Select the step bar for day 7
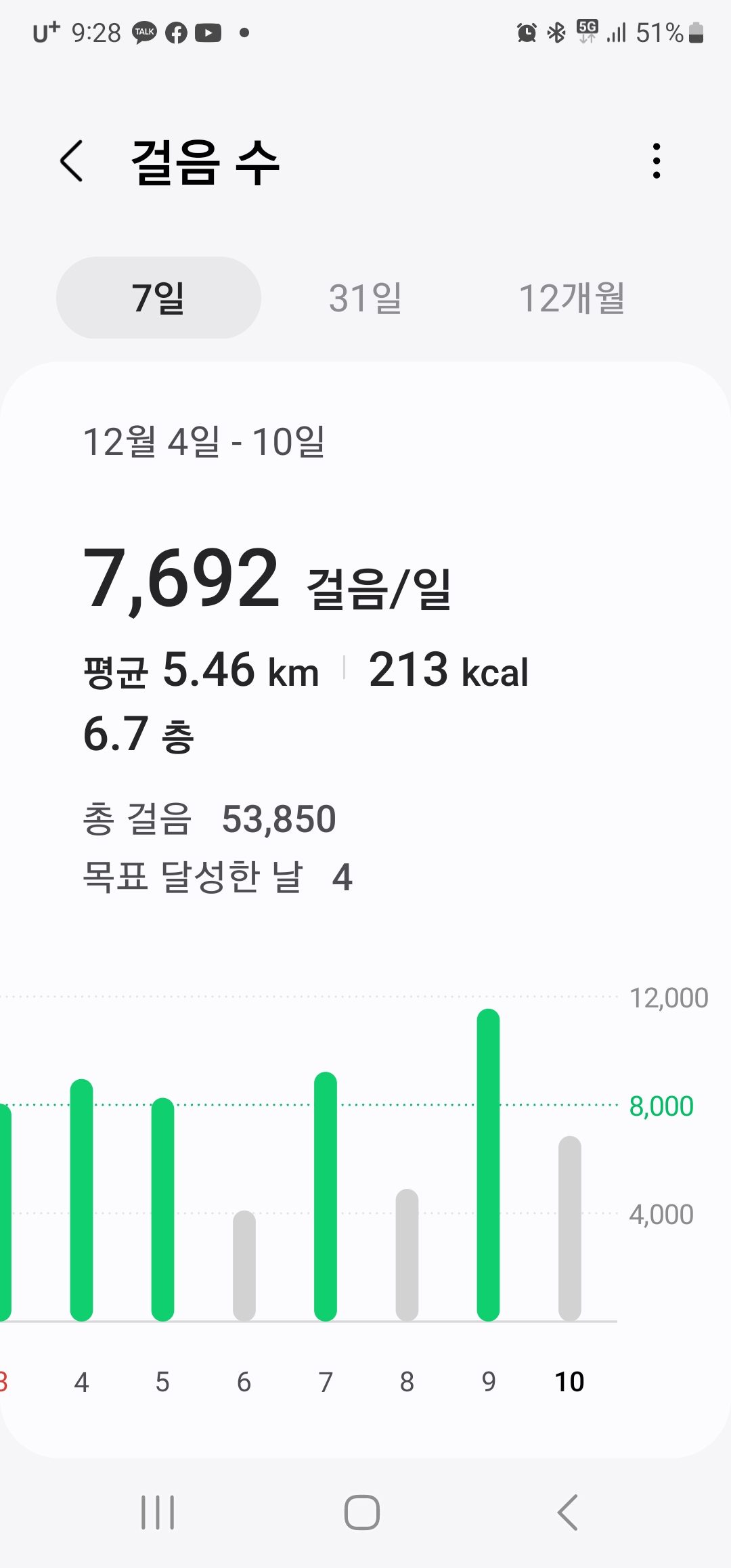The image size is (731, 1568). (326, 1196)
